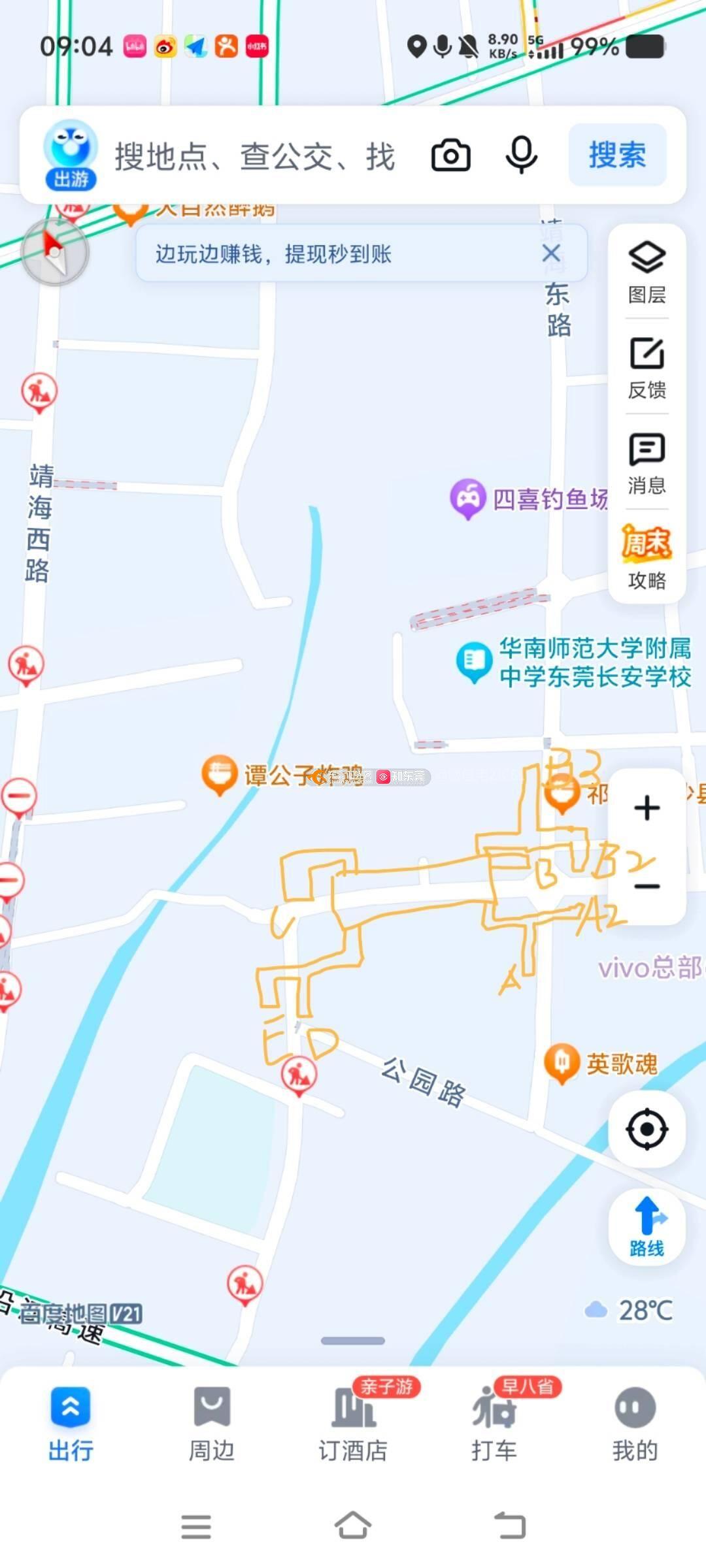
Task: Locate my current position
Action: coord(647,1128)
